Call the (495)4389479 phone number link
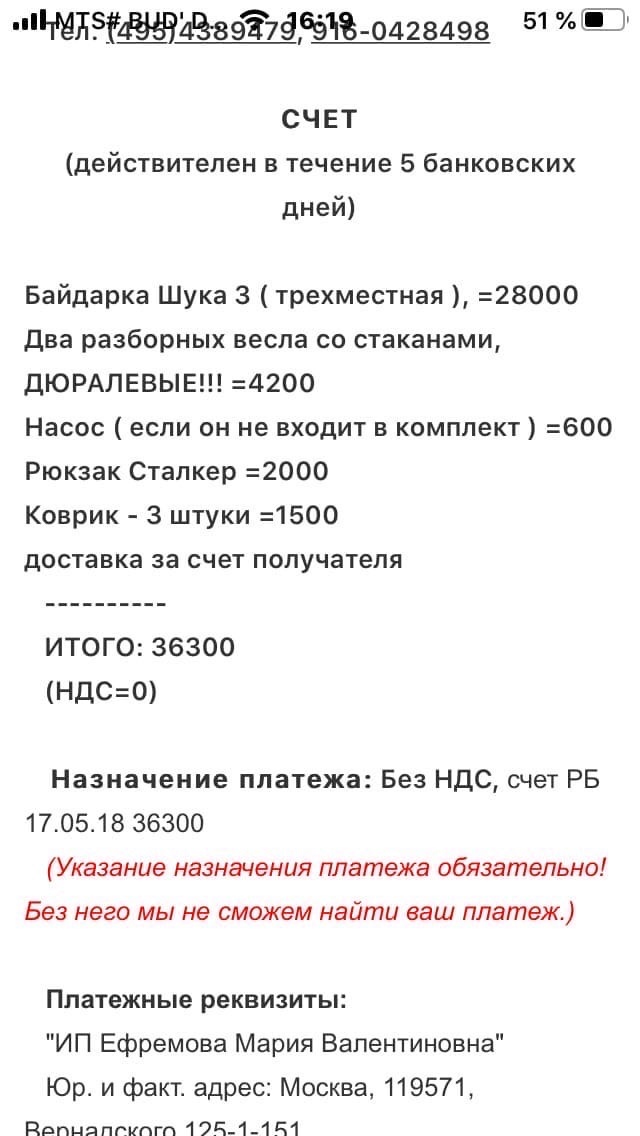Screen dimensions: 640x1136 (x=201, y=32)
